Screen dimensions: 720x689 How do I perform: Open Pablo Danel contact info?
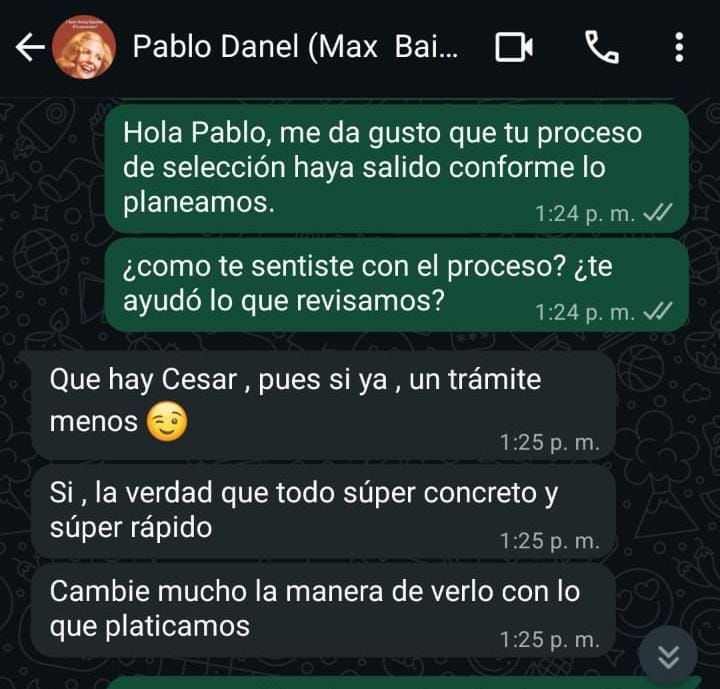pyautogui.click(x=295, y=47)
